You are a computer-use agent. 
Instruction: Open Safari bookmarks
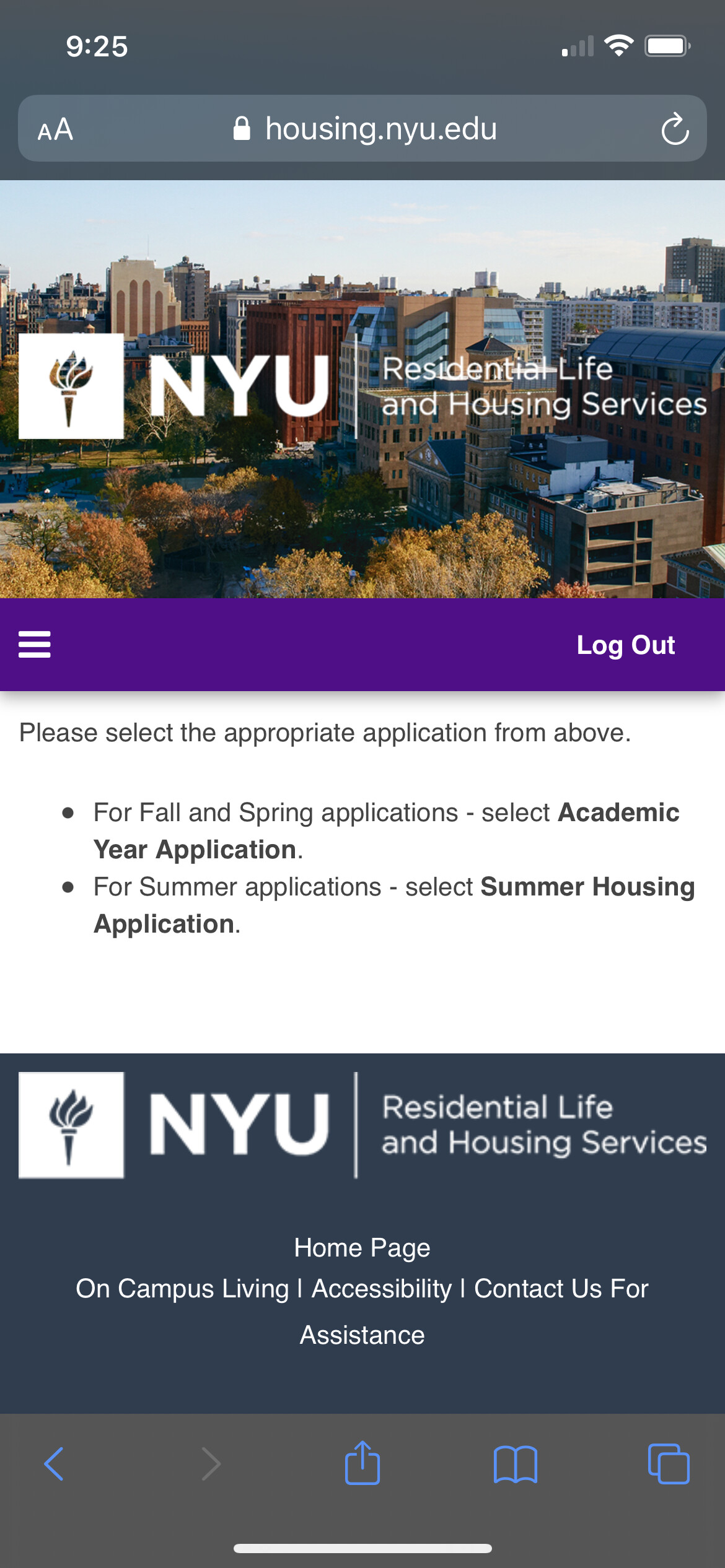click(x=516, y=1464)
